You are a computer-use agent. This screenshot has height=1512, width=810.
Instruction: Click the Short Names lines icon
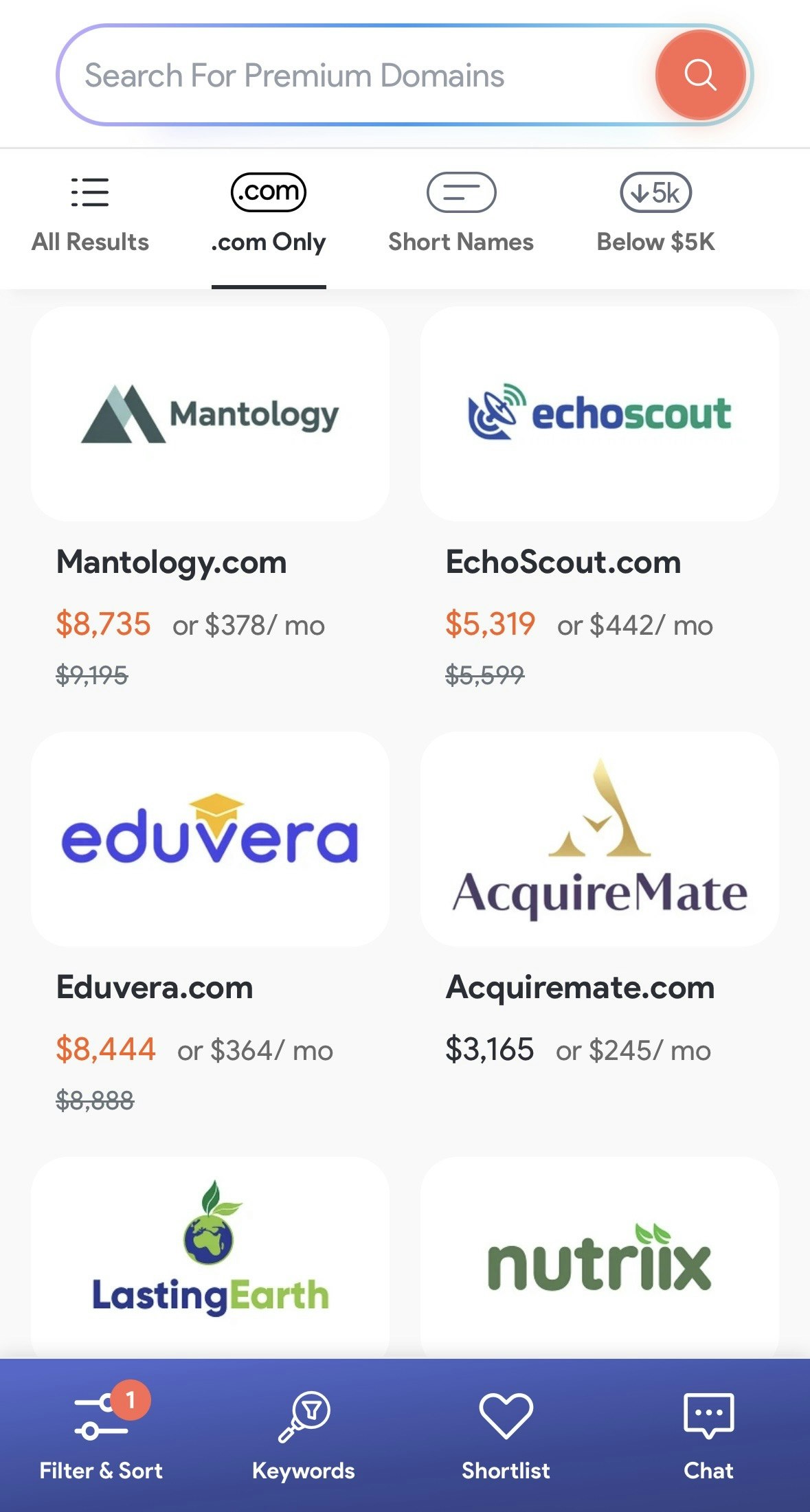point(461,193)
